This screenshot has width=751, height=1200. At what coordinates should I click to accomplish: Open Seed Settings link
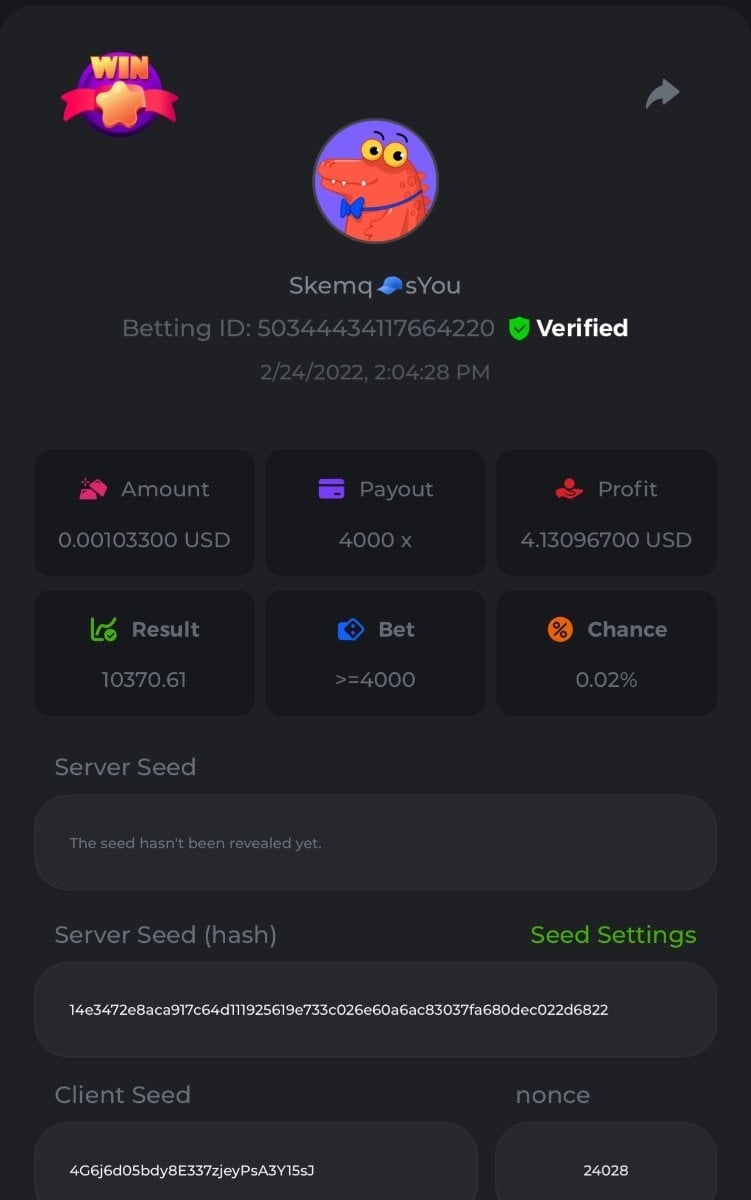coord(613,935)
